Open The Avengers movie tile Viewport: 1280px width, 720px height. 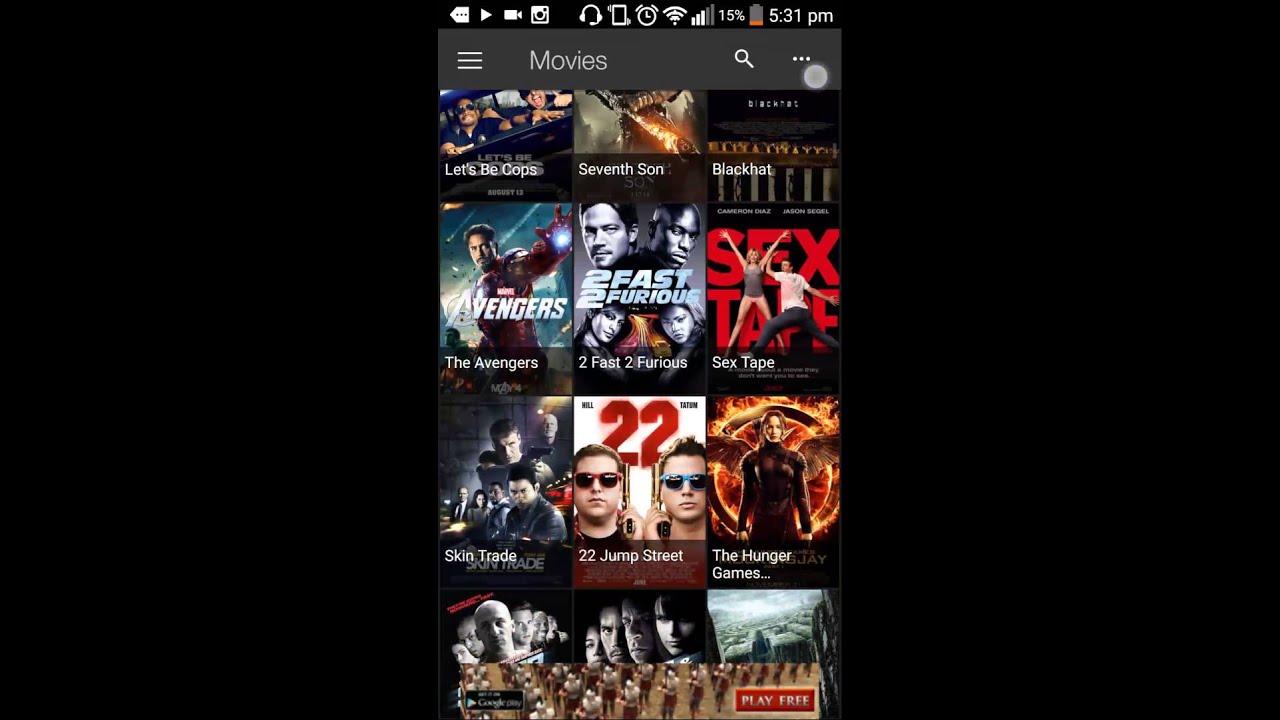pos(506,297)
